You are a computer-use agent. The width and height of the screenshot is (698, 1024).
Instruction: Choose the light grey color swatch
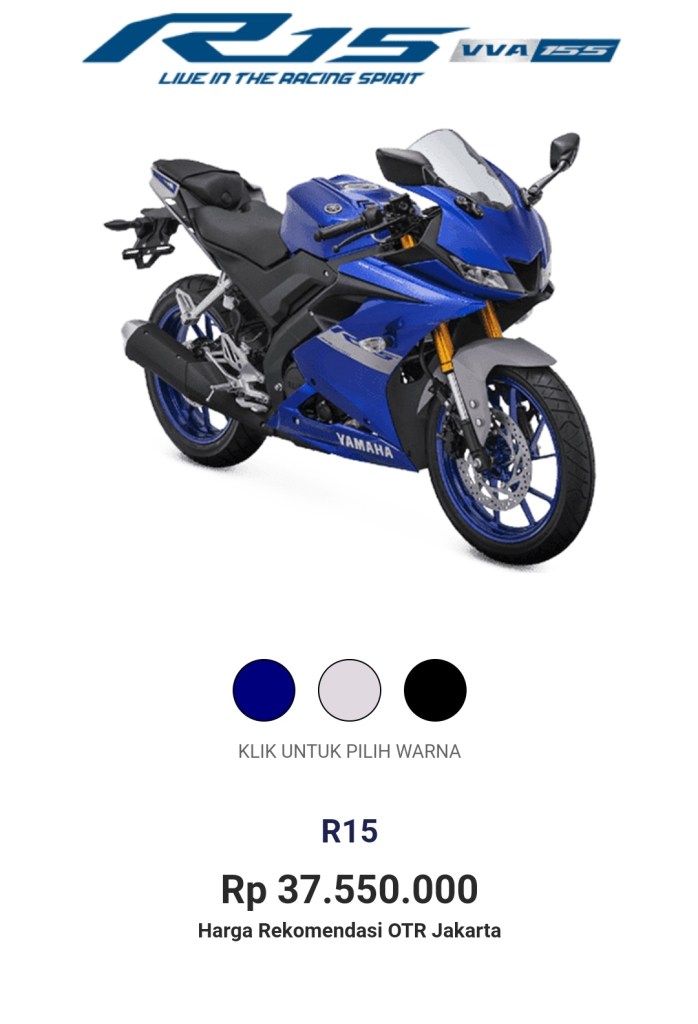point(349,689)
